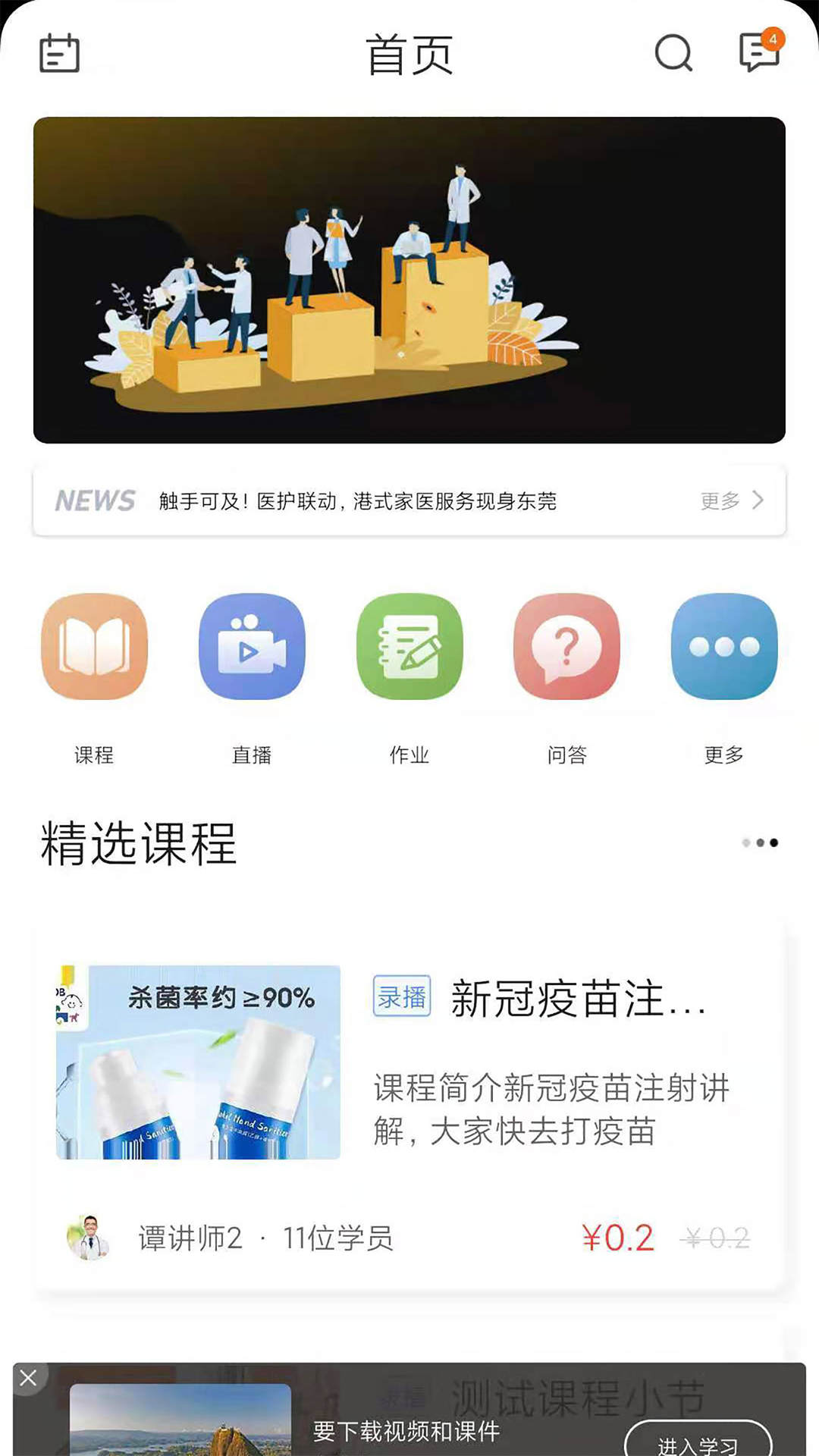Viewport: 819px width, 1456px height.
Task: Toggle the 录播 recorded-course tag
Action: point(401,998)
